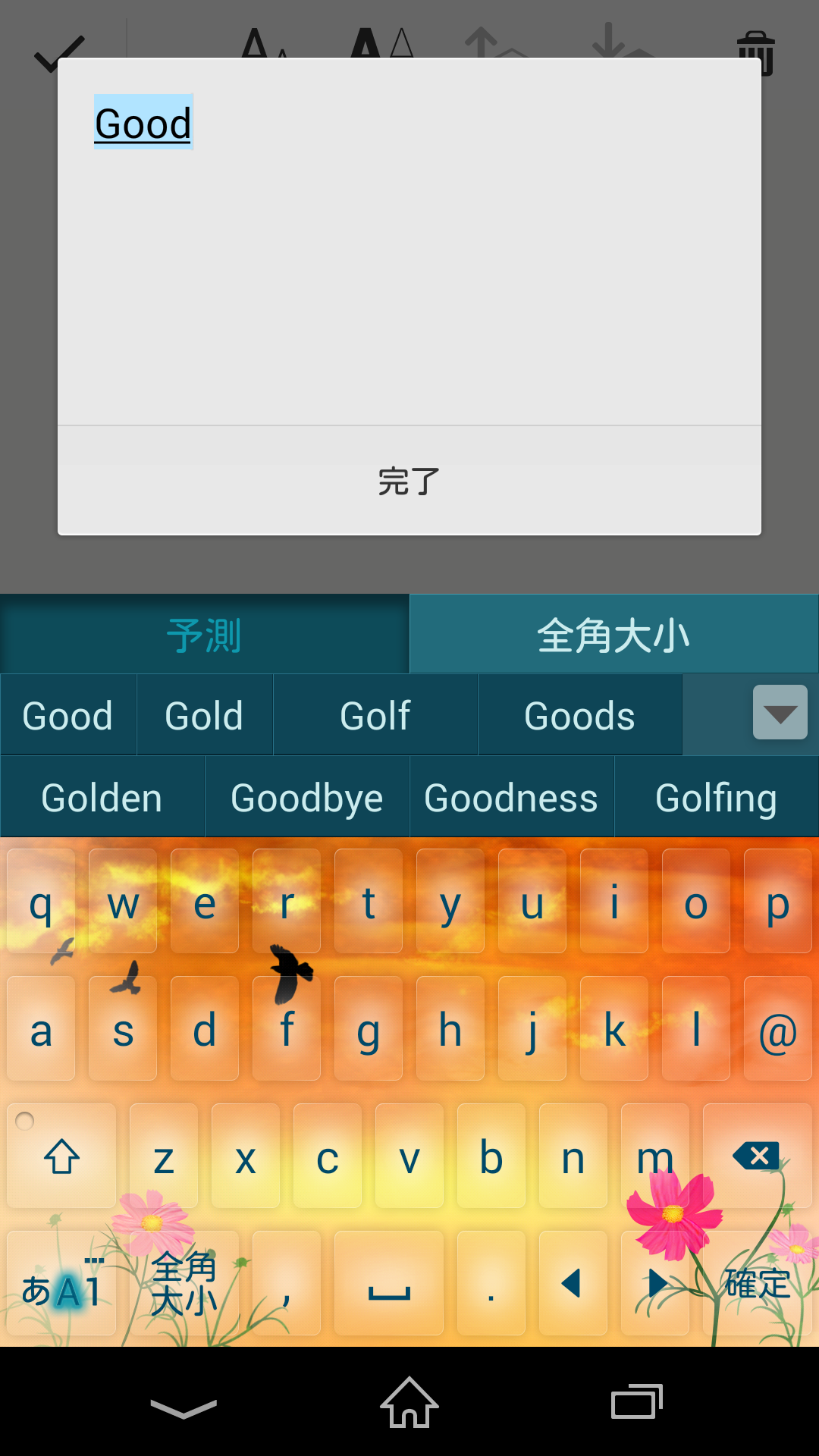Insert the suggestion Golden

[102, 798]
